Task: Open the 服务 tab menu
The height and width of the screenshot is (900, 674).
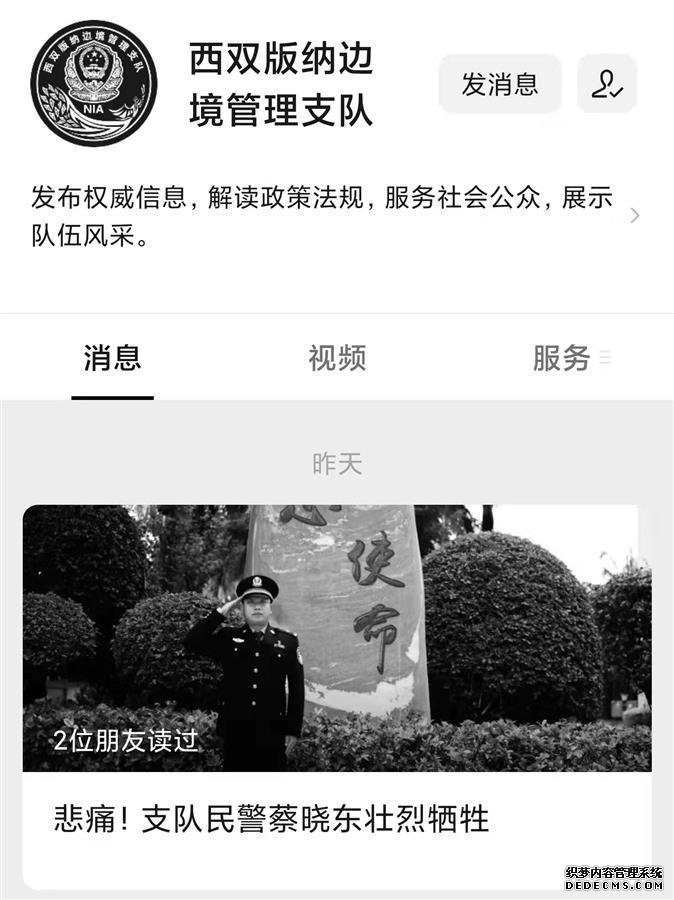Action: (x=570, y=358)
